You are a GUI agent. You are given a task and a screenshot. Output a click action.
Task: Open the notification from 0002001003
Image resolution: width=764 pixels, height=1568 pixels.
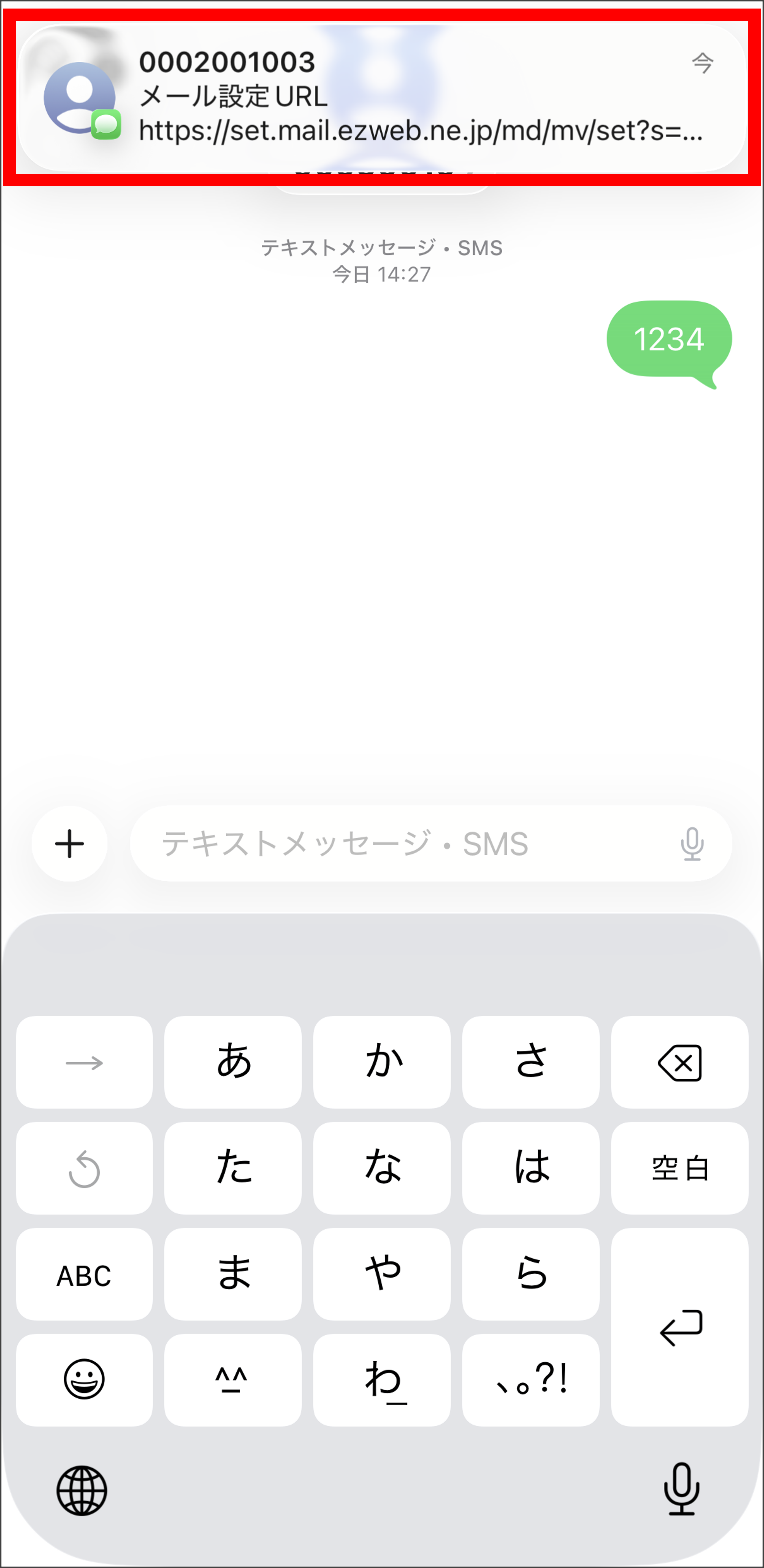tap(382, 97)
